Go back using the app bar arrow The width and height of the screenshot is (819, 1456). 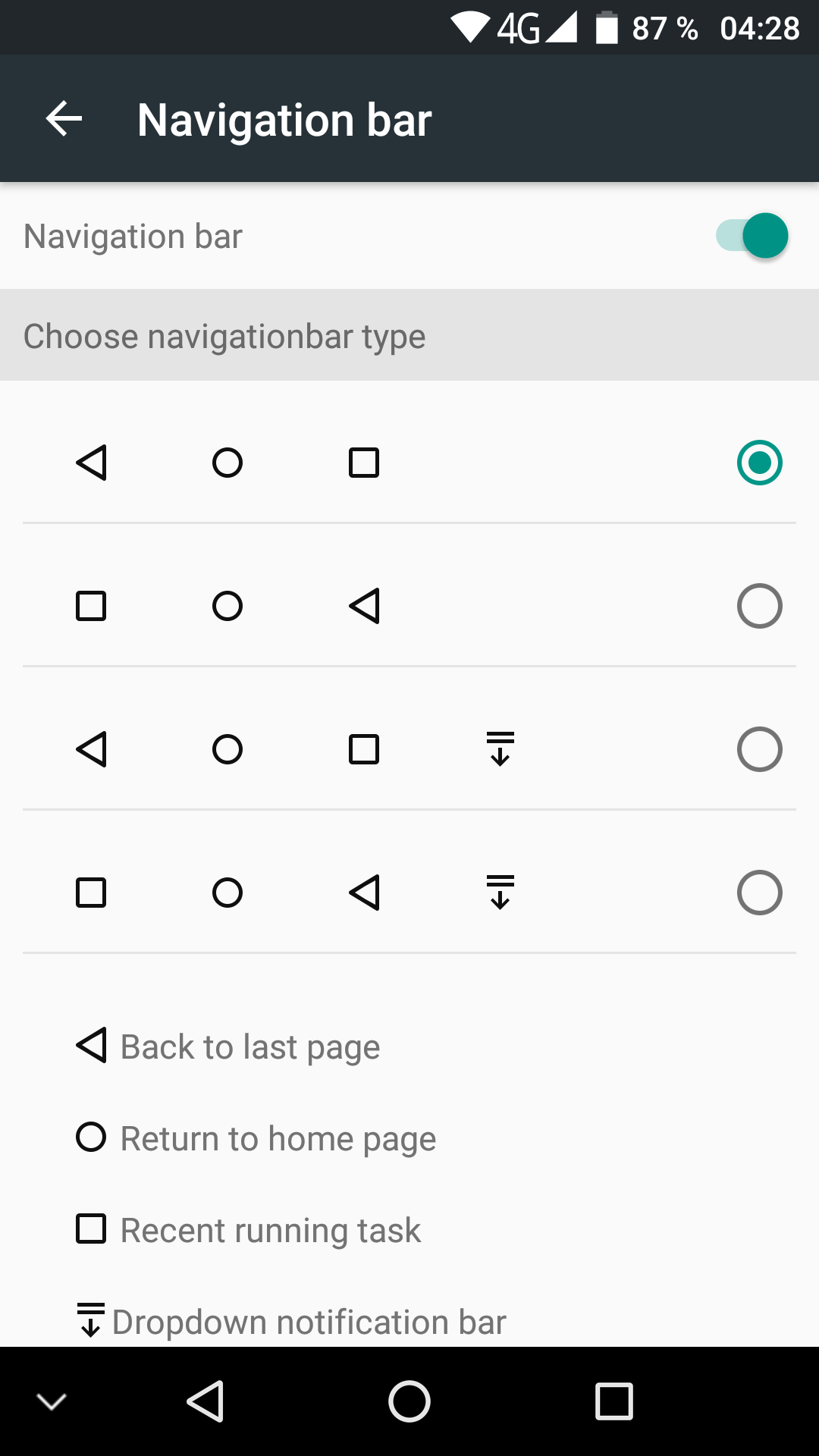[64, 119]
